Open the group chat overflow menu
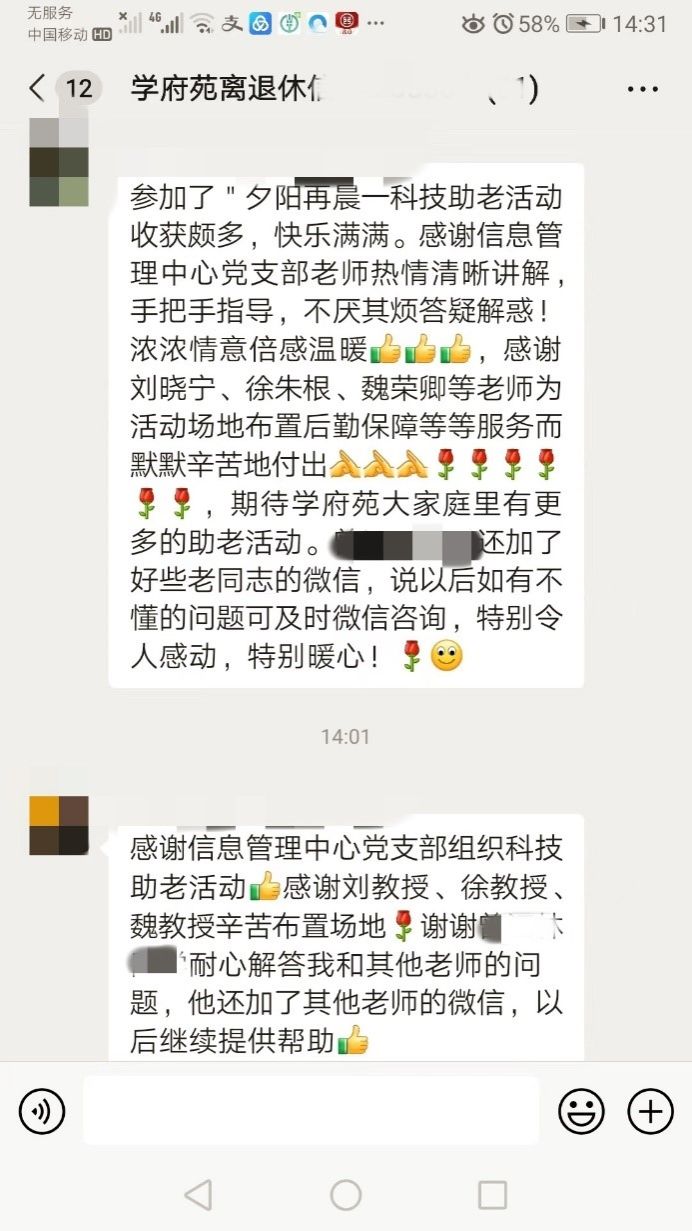This screenshot has height=1231, width=692. click(x=642, y=89)
